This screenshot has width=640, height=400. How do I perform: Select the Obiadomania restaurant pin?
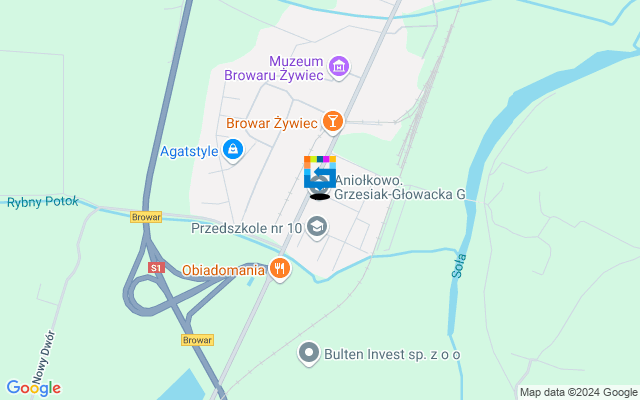click(x=279, y=269)
